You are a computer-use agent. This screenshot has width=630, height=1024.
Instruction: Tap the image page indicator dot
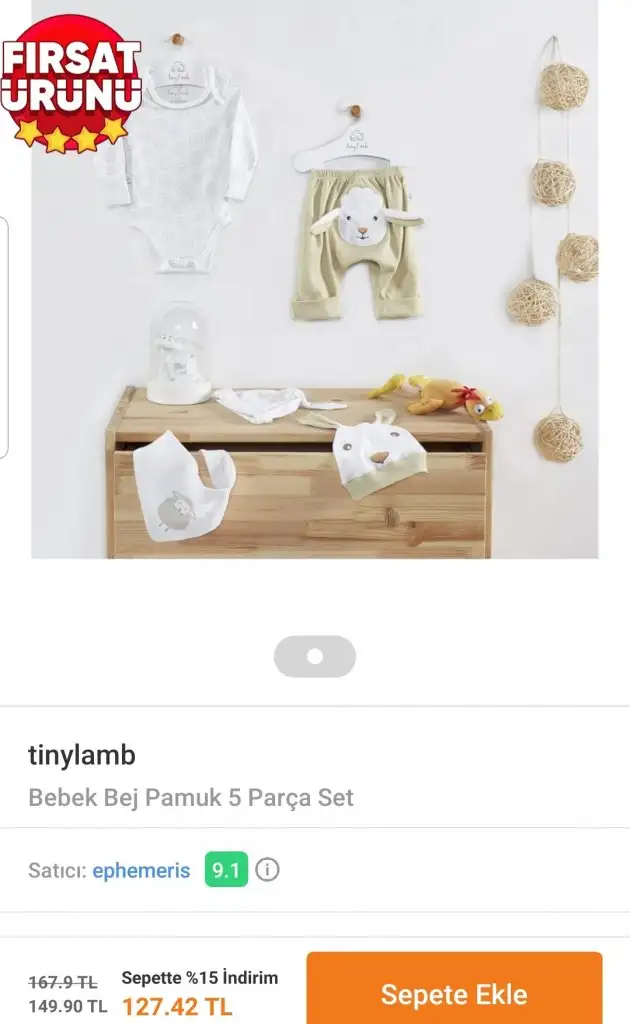315,656
